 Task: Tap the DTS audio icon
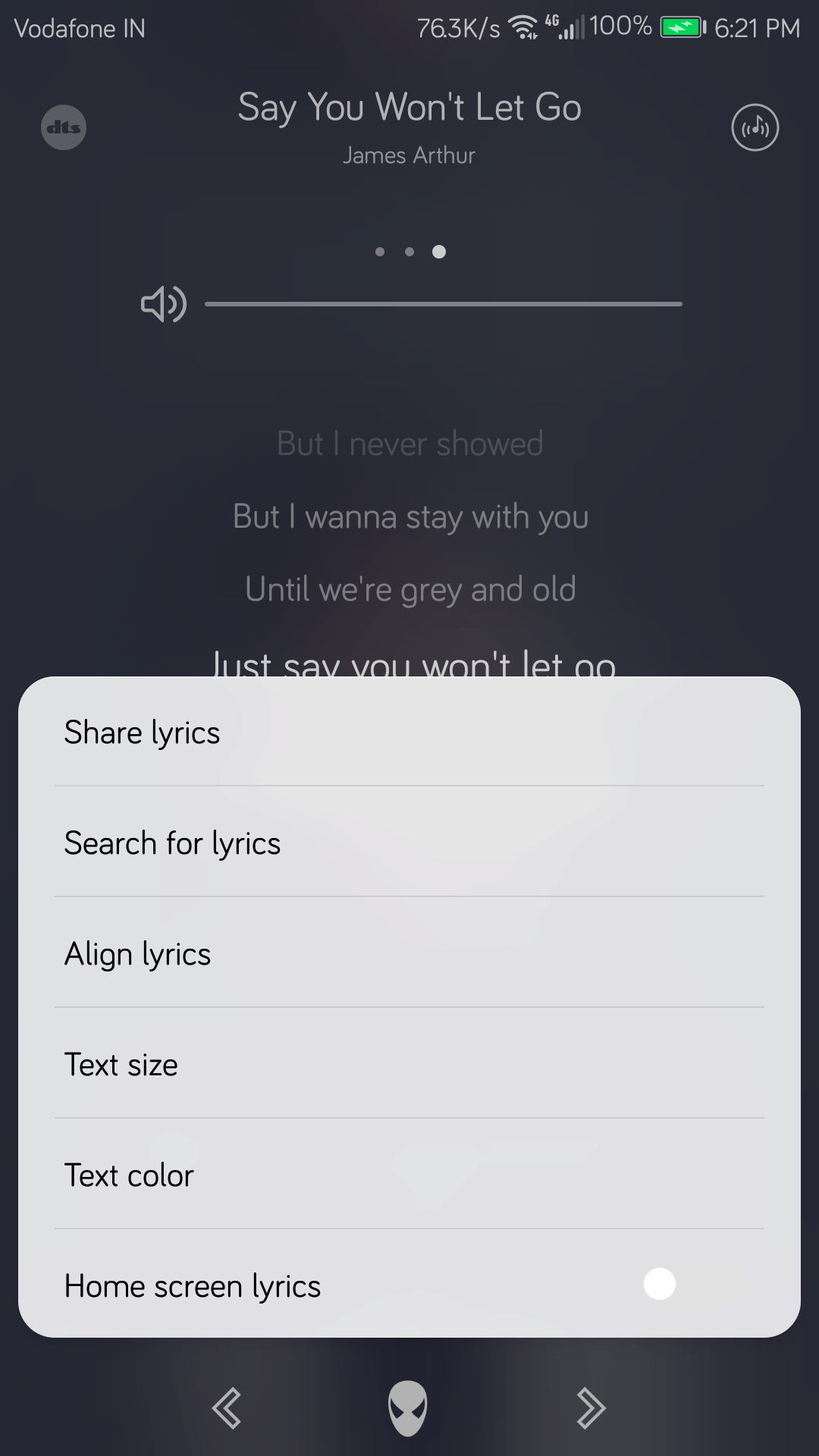click(64, 127)
